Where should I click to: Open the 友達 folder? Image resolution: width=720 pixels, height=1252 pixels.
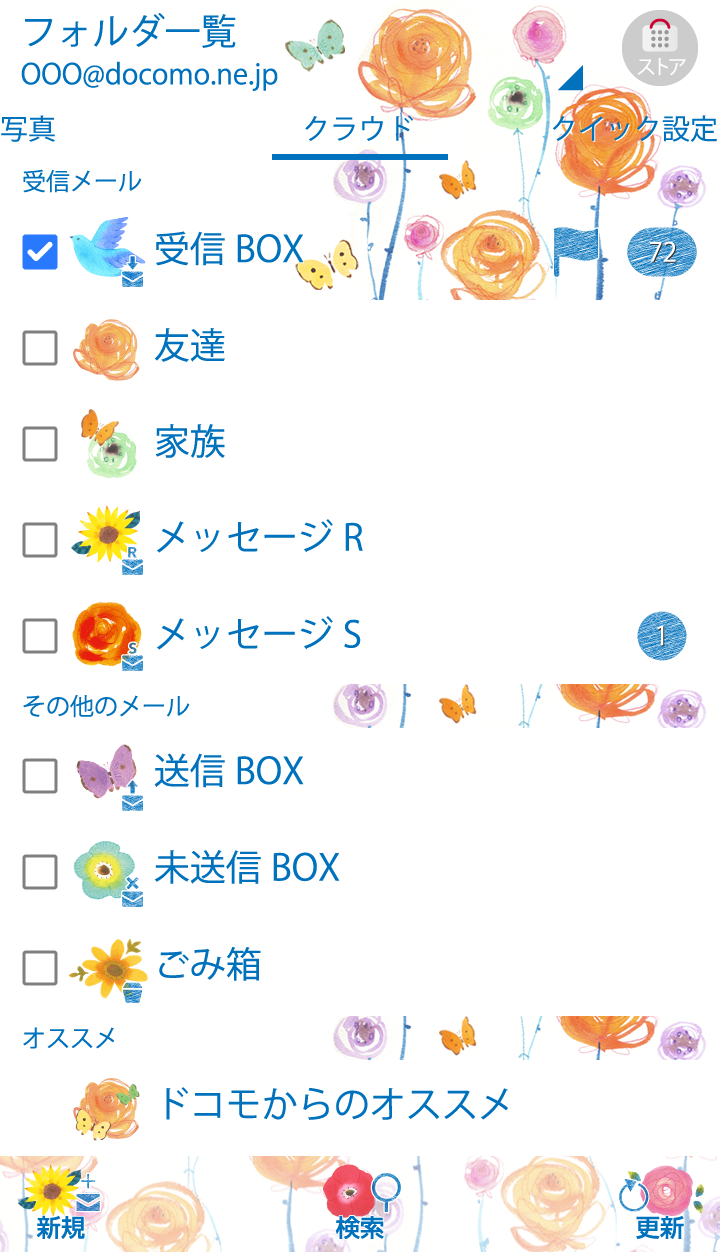click(x=190, y=346)
